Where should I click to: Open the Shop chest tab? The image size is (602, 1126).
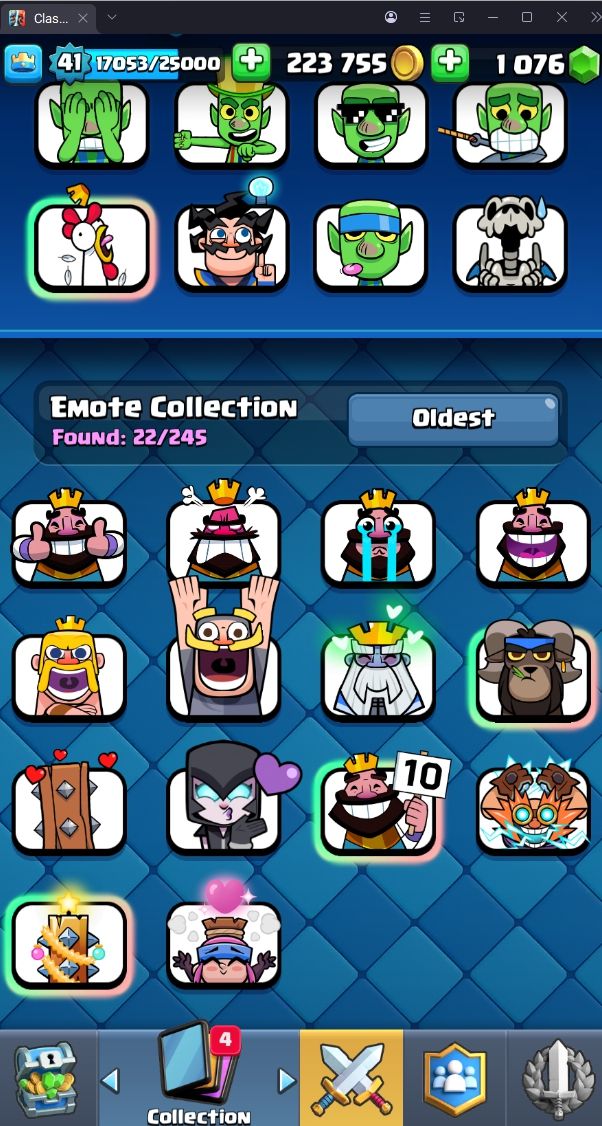point(47,1078)
